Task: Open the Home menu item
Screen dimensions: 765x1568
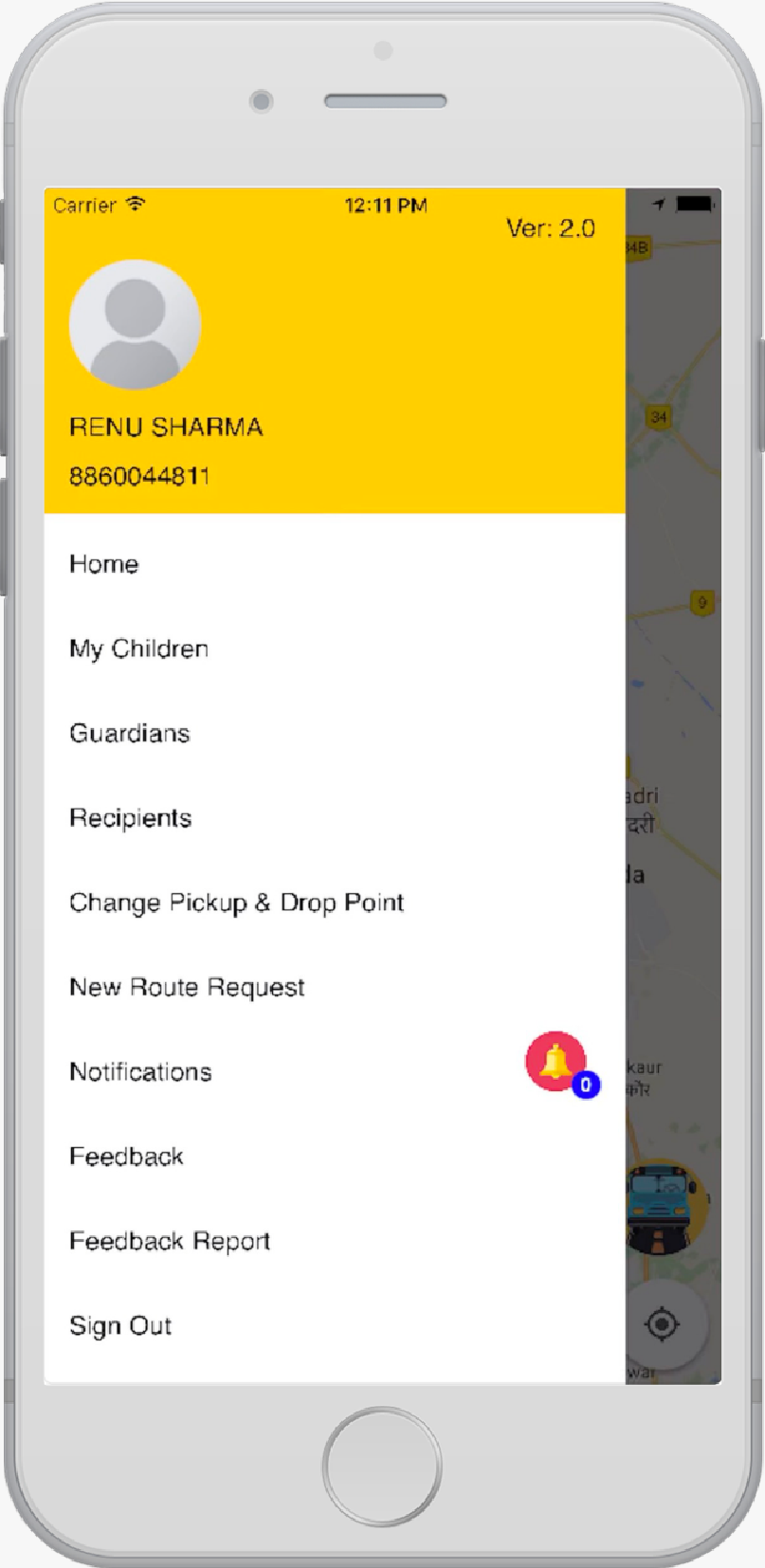Action: pyautogui.click(x=104, y=564)
